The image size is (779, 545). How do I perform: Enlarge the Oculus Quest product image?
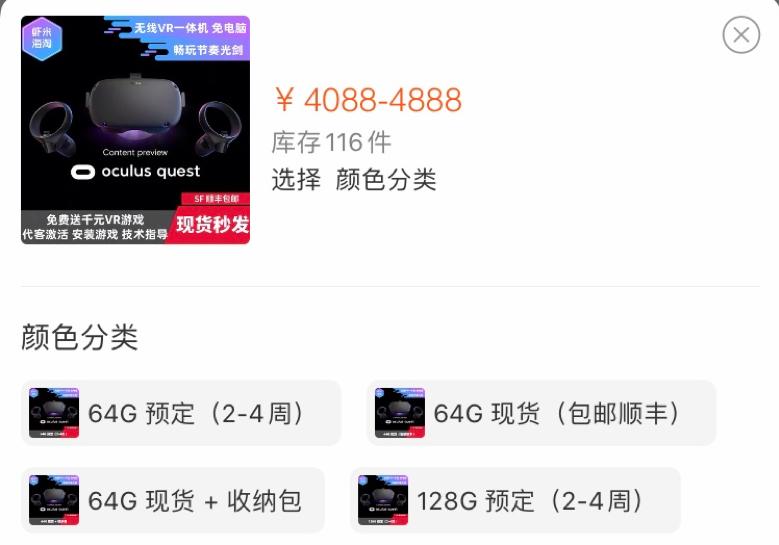tap(135, 130)
